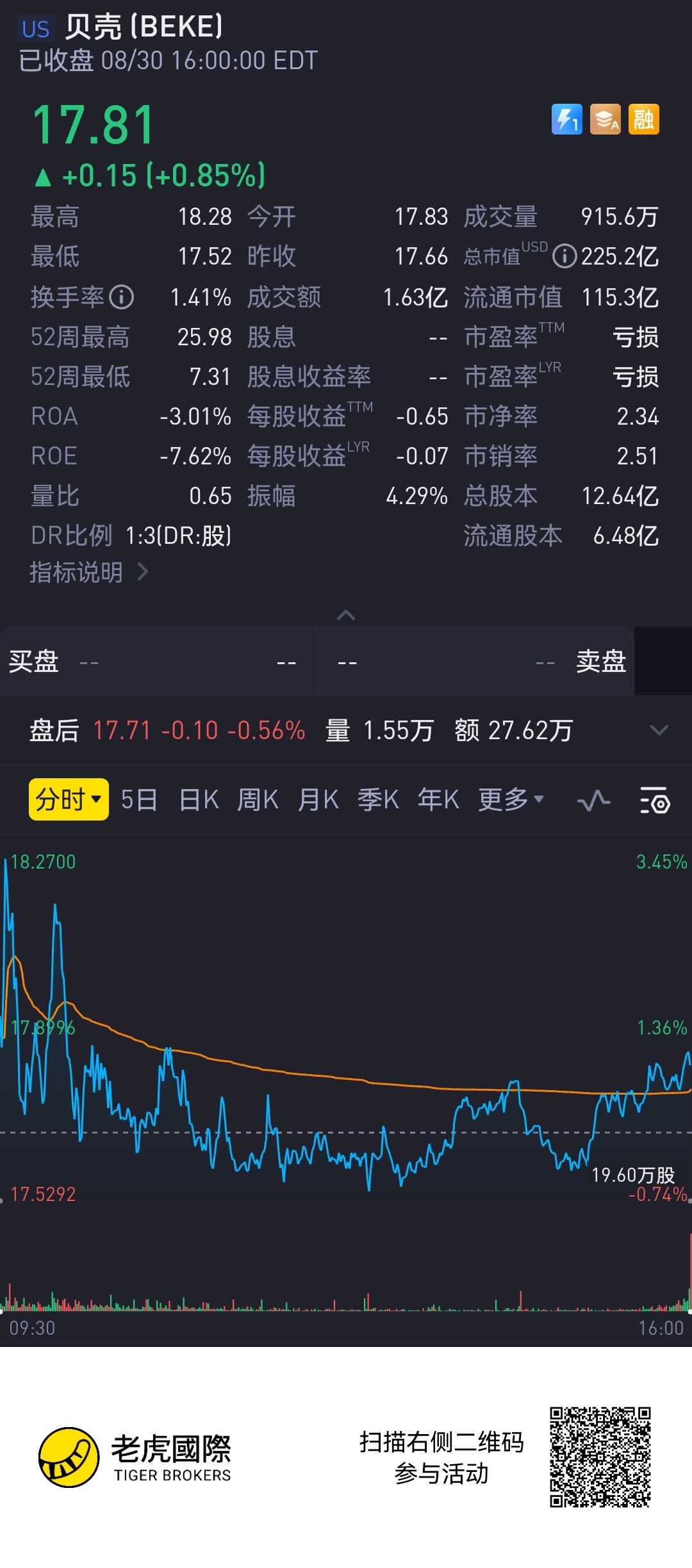Collapse the stock details panel
This screenshot has height=1568, width=692.
pyautogui.click(x=346, y=615)
